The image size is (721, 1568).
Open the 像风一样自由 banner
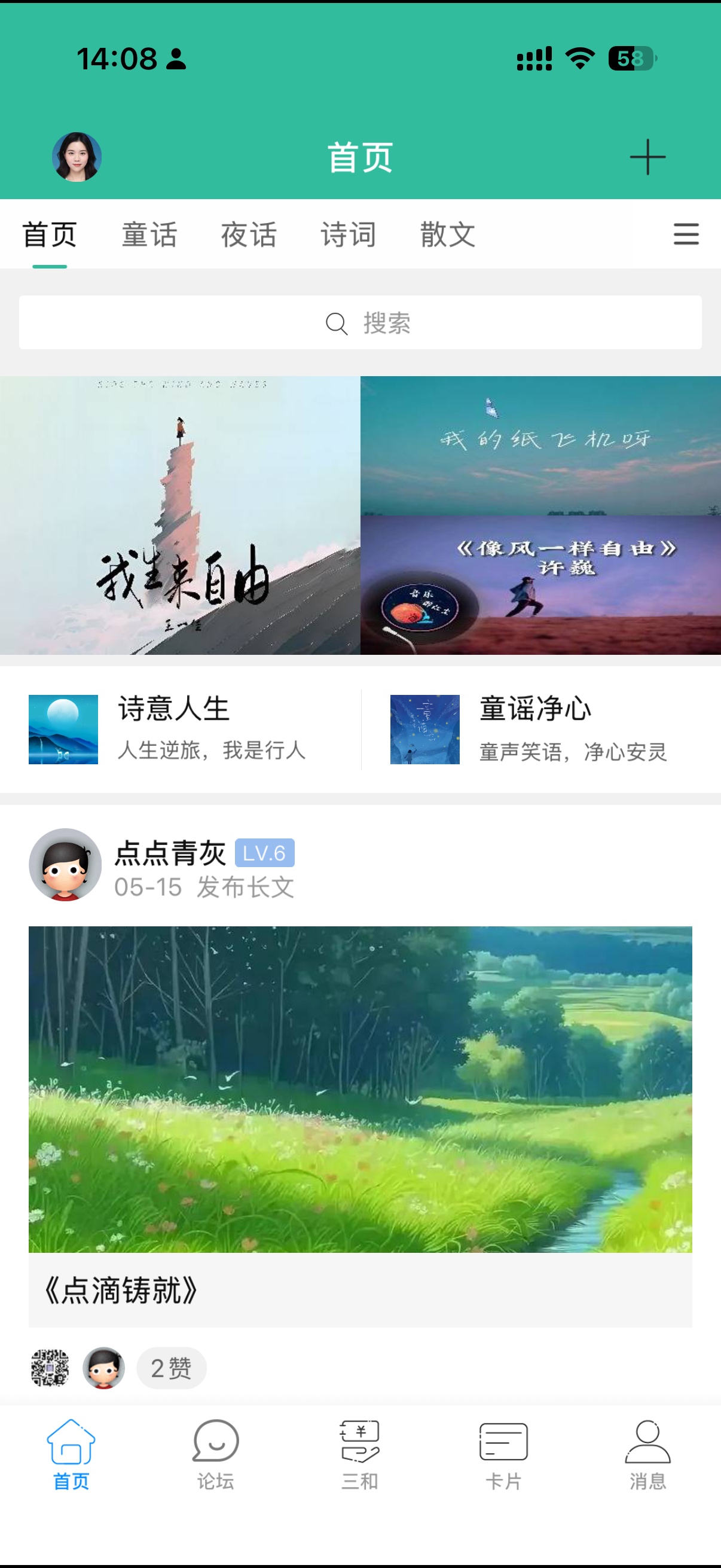(540, 585)
